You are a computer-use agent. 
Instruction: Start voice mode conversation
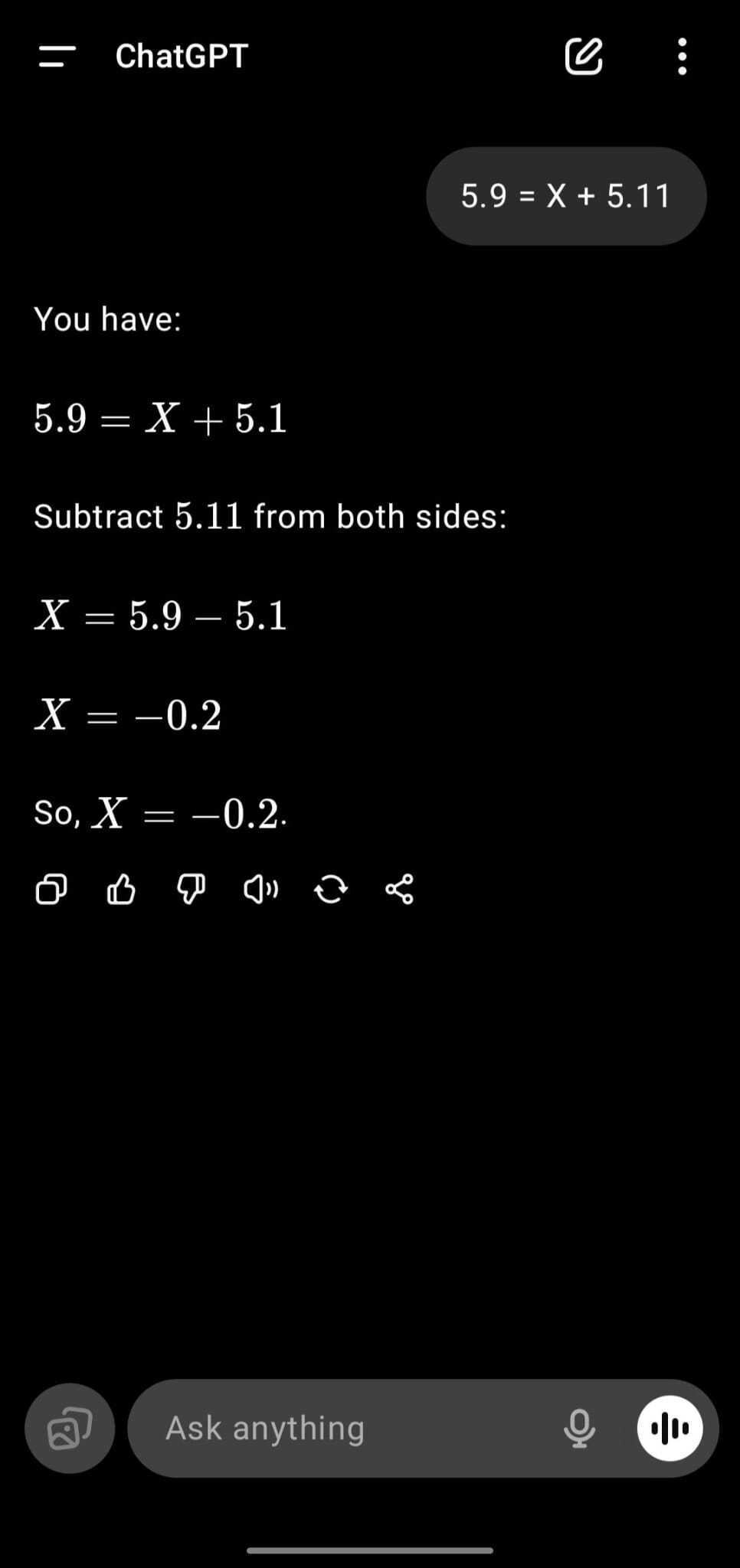click(x=670, y=1428)
